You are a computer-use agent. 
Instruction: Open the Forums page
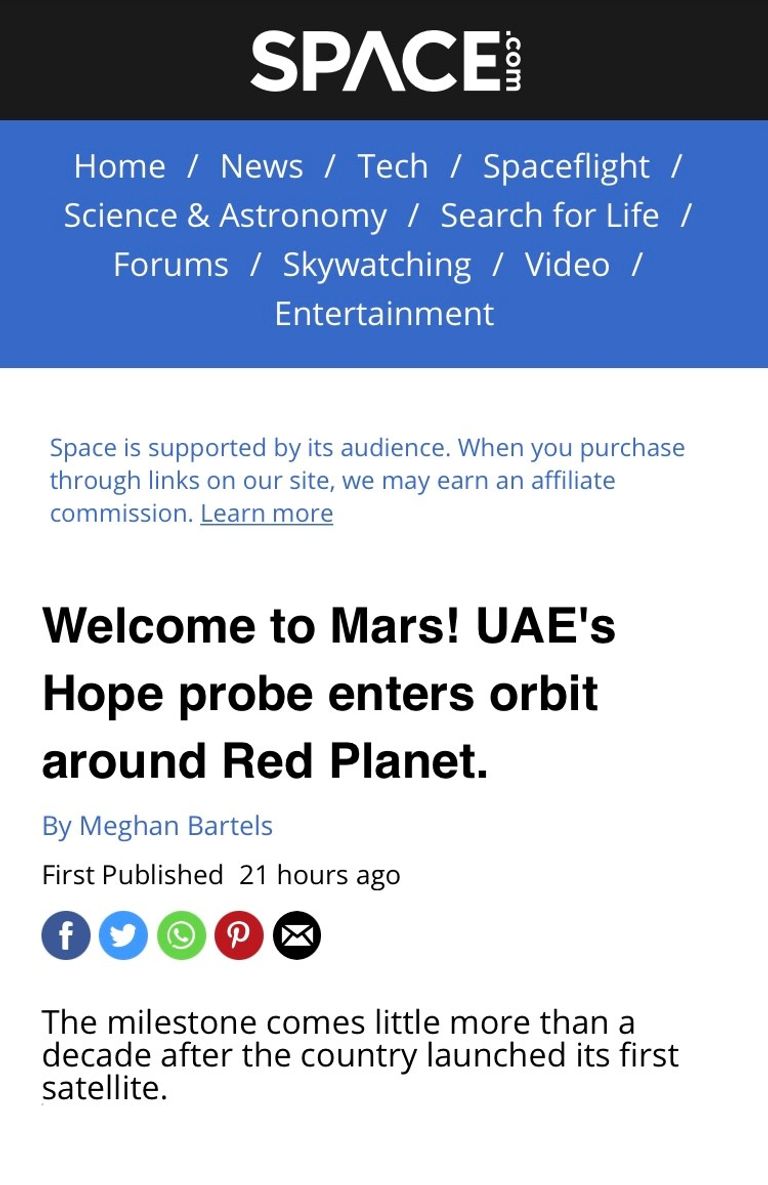coord(170,264)
